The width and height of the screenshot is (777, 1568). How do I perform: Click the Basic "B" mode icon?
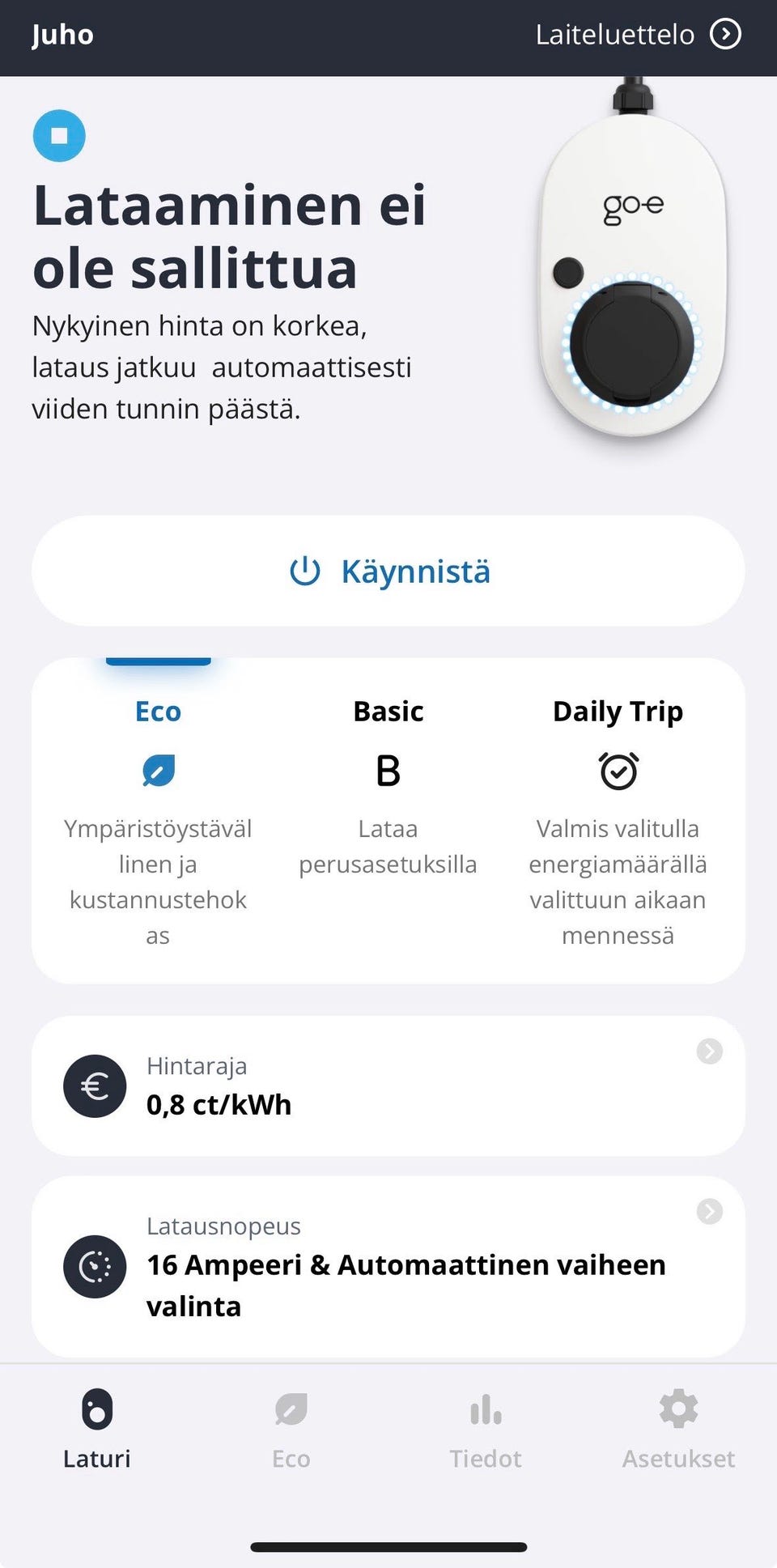388,770
